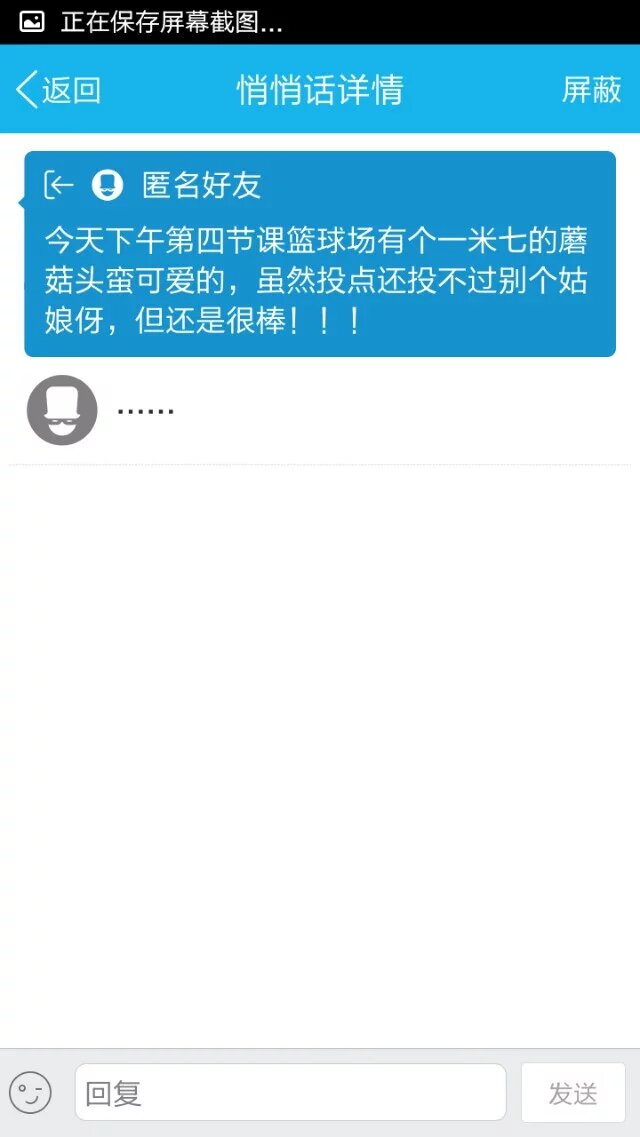Open the emoji picker smiley icon
Screen dimensions: 640x1137
pyautogui.click(x=30, y=1093)
